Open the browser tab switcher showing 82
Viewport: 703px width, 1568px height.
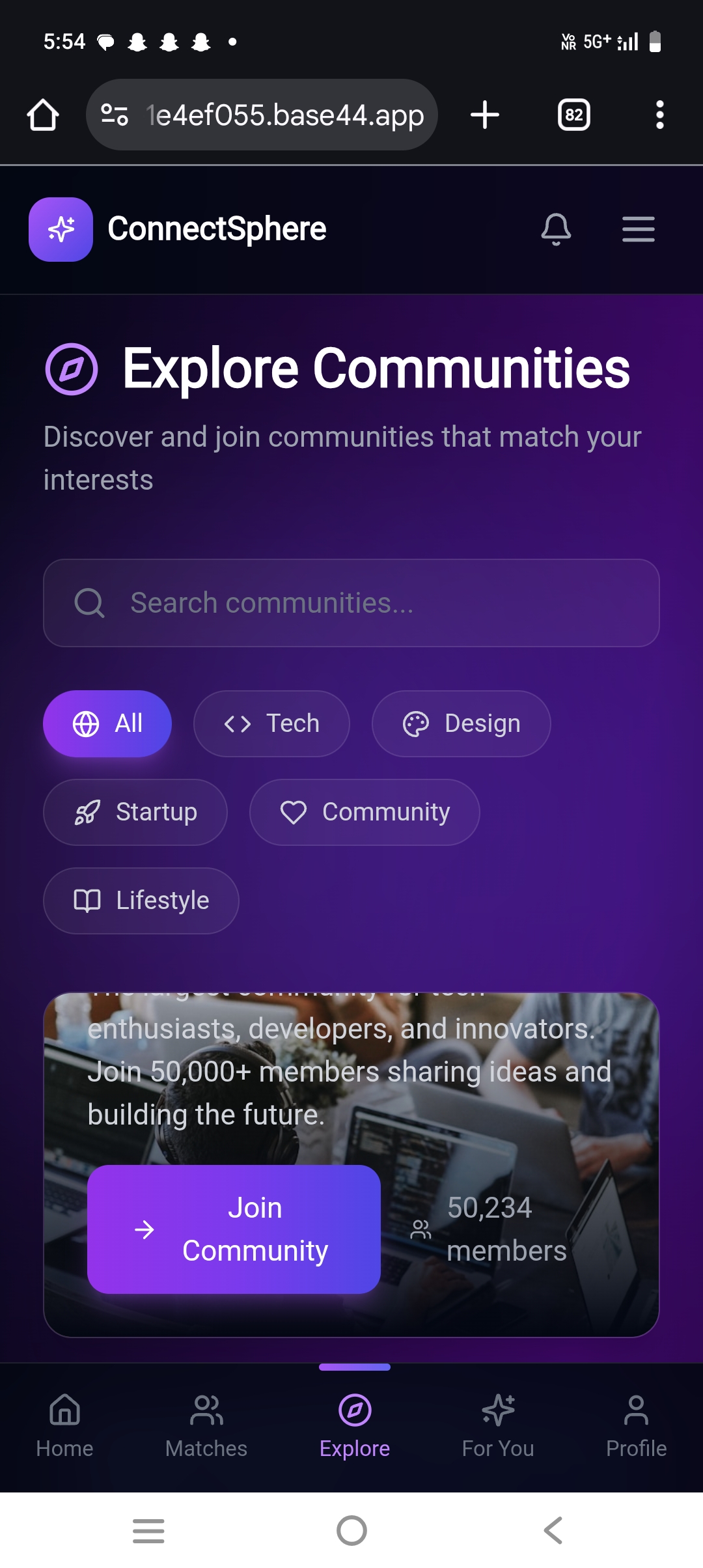click(574, 115)
